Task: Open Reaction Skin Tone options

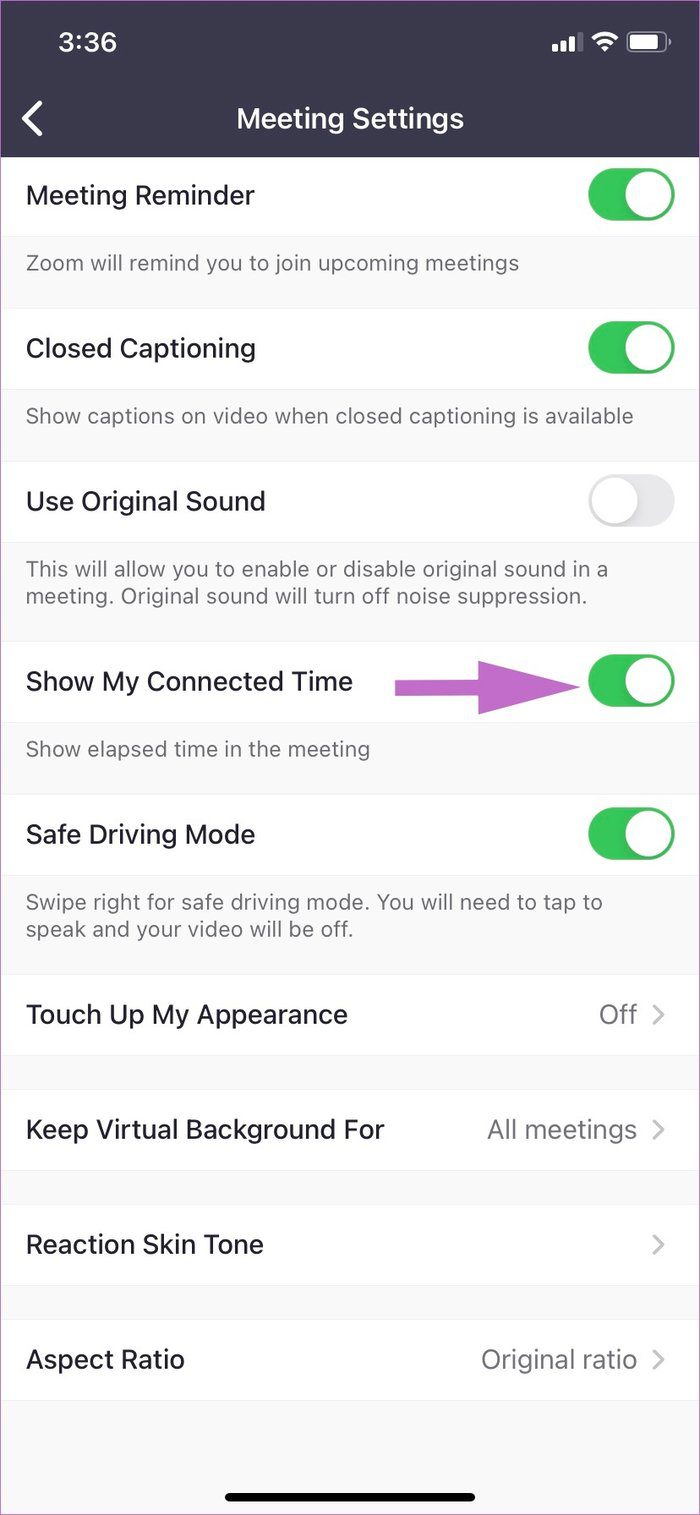Action: 350,1244
